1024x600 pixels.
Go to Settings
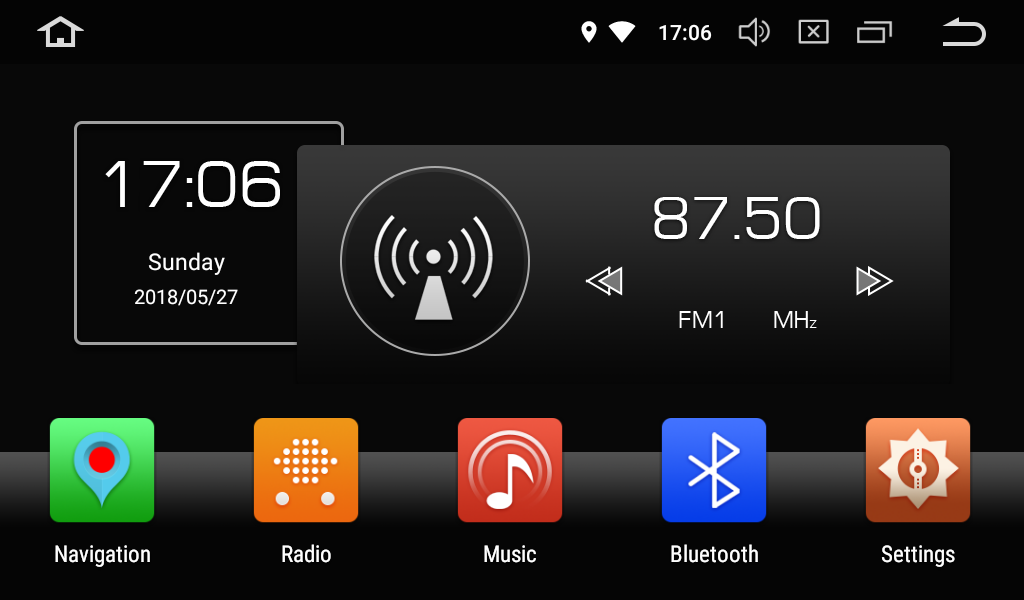pyautogui.click(x=918, y=470)
